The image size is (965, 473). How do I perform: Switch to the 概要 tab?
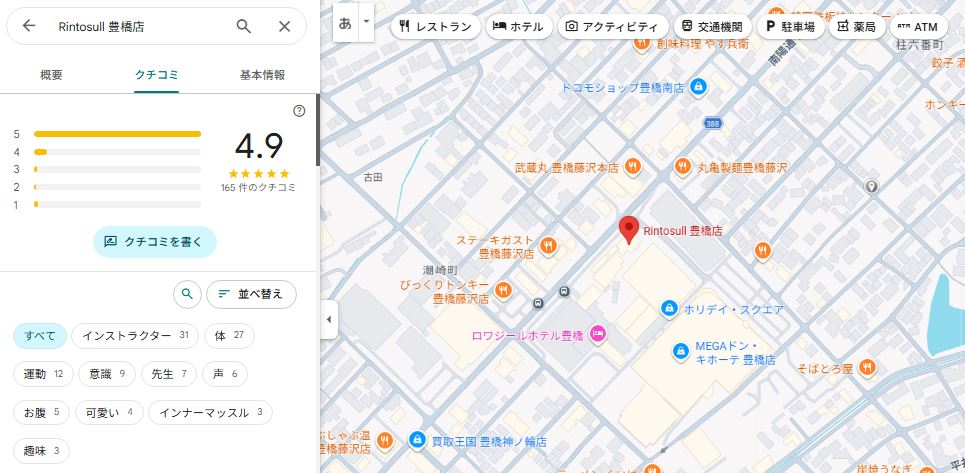[51, 76]
